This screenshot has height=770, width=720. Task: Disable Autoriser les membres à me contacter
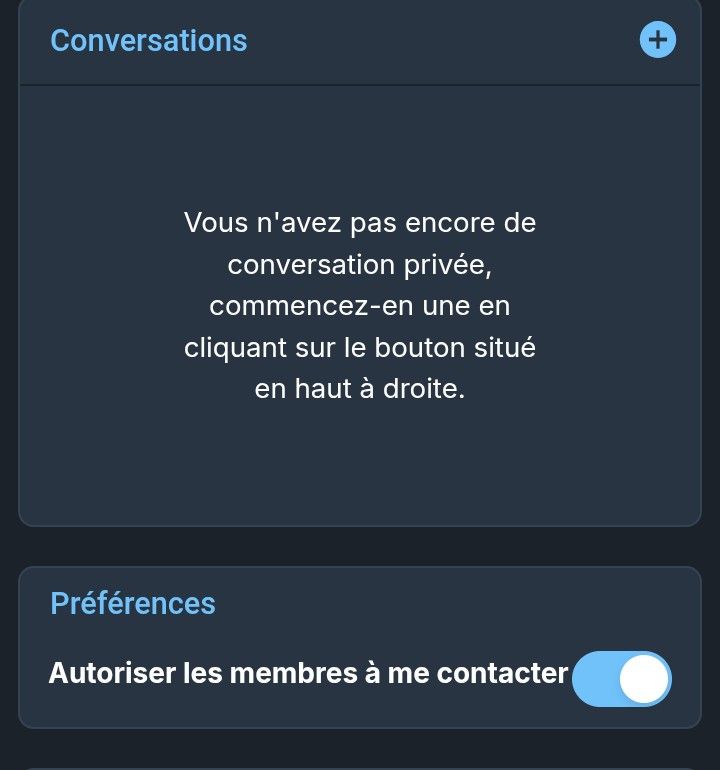click(622, 679)
